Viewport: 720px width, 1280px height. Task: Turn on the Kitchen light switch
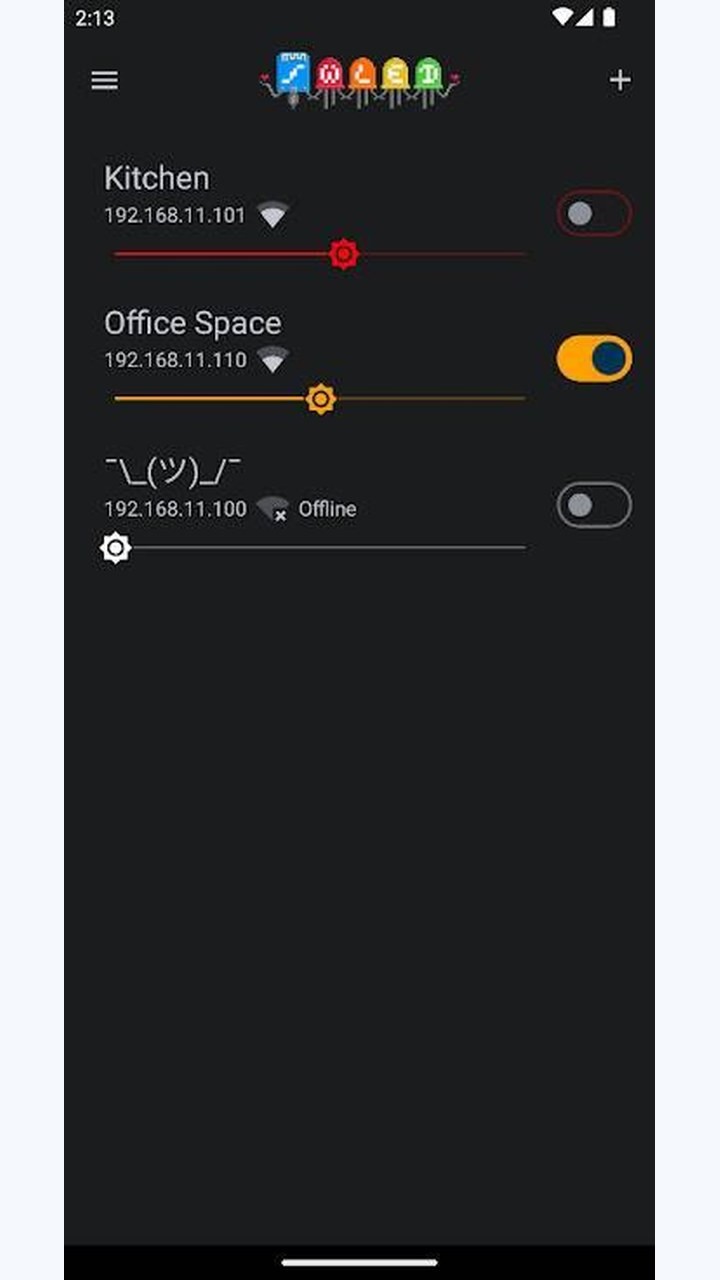(594, 213)
